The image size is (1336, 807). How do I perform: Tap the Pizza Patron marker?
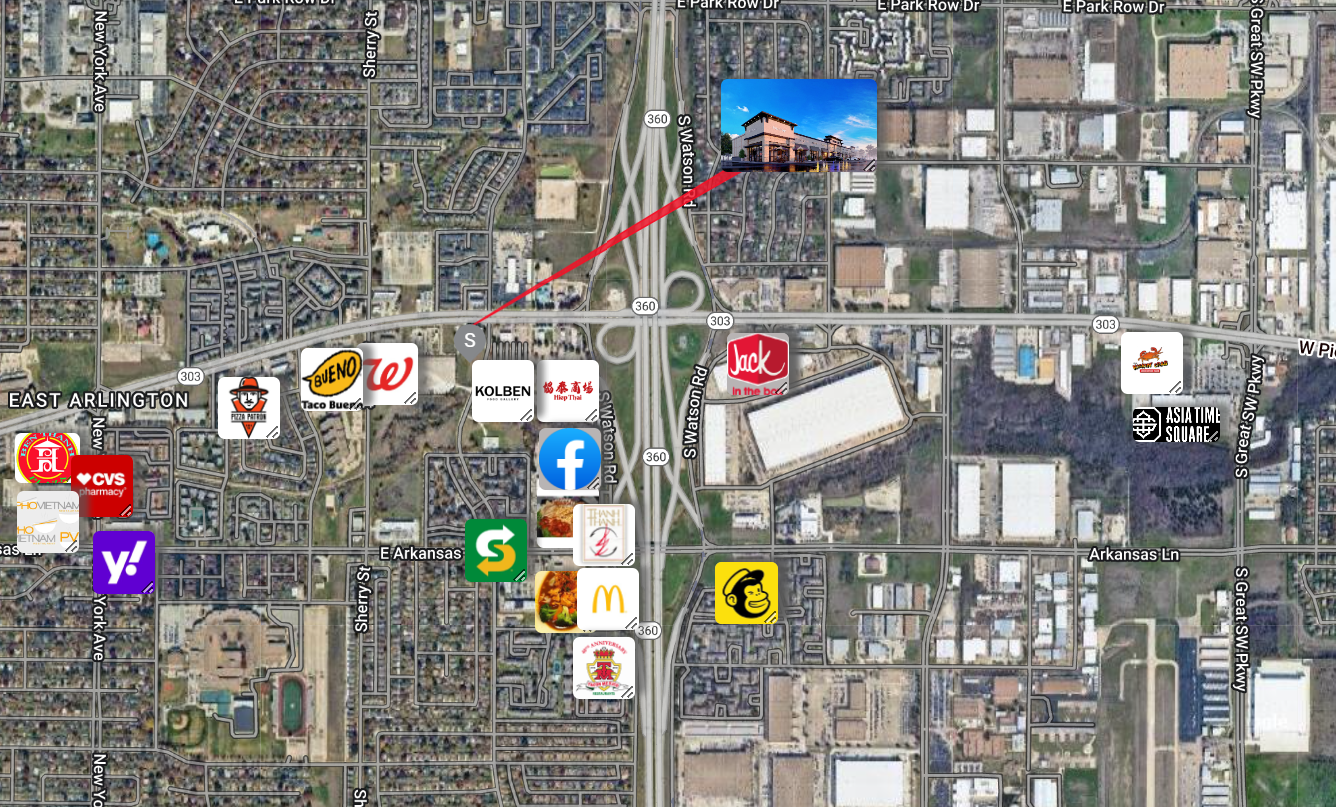(x=248, y=408)
